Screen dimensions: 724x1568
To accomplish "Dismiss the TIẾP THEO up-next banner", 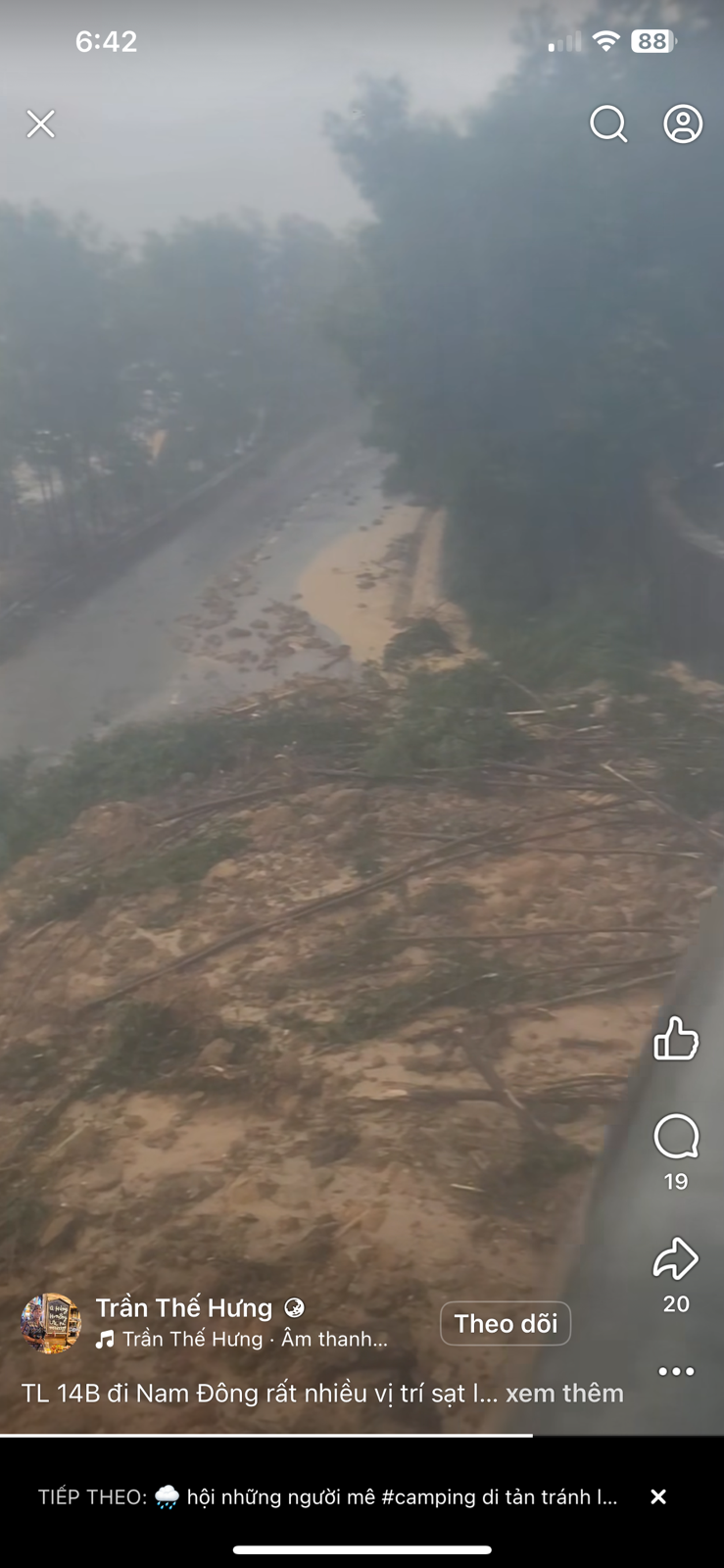I will point(658,1496).
